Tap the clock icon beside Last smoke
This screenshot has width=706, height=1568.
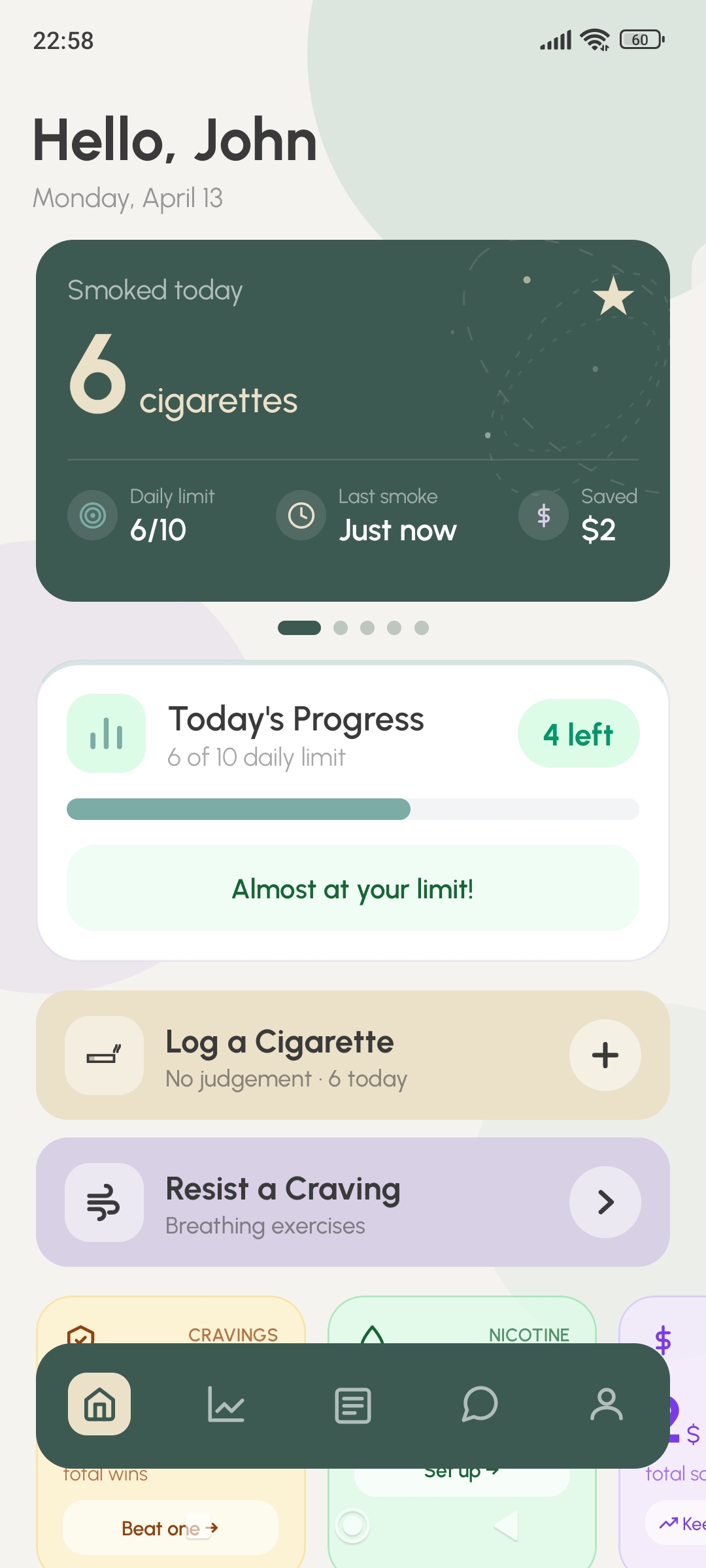300,515
